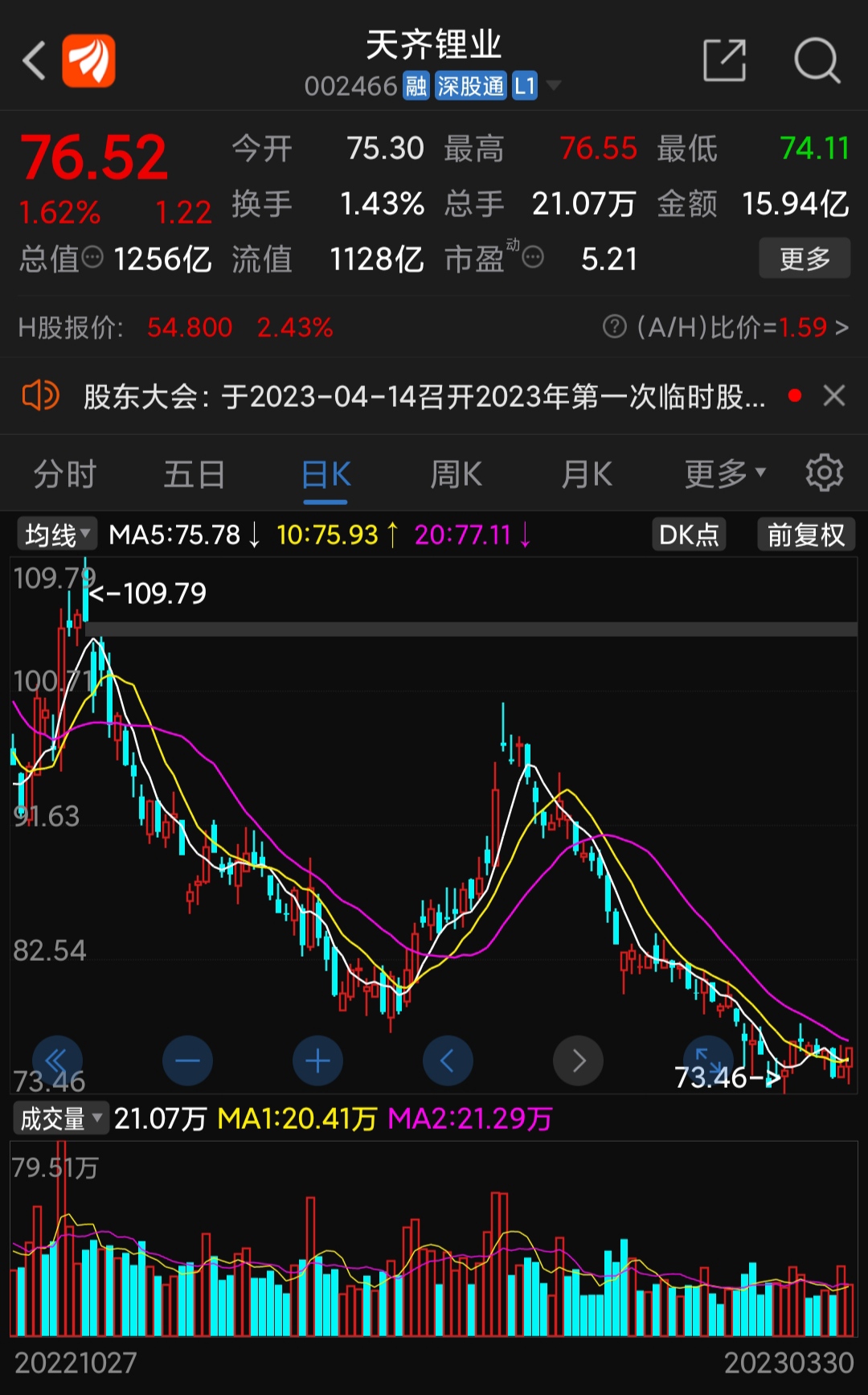The width and height of the screenshot is (868, 1395).
Task: Dismiss the shareholder meeting announcement banner
Action: point(834,396)
